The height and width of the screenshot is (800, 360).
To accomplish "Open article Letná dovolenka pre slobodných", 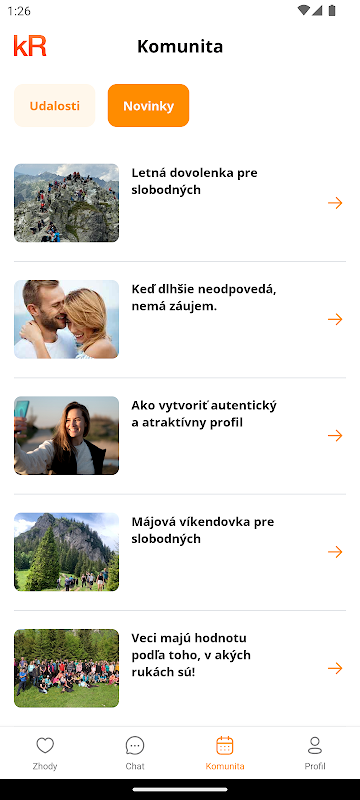I will point(179,203).
